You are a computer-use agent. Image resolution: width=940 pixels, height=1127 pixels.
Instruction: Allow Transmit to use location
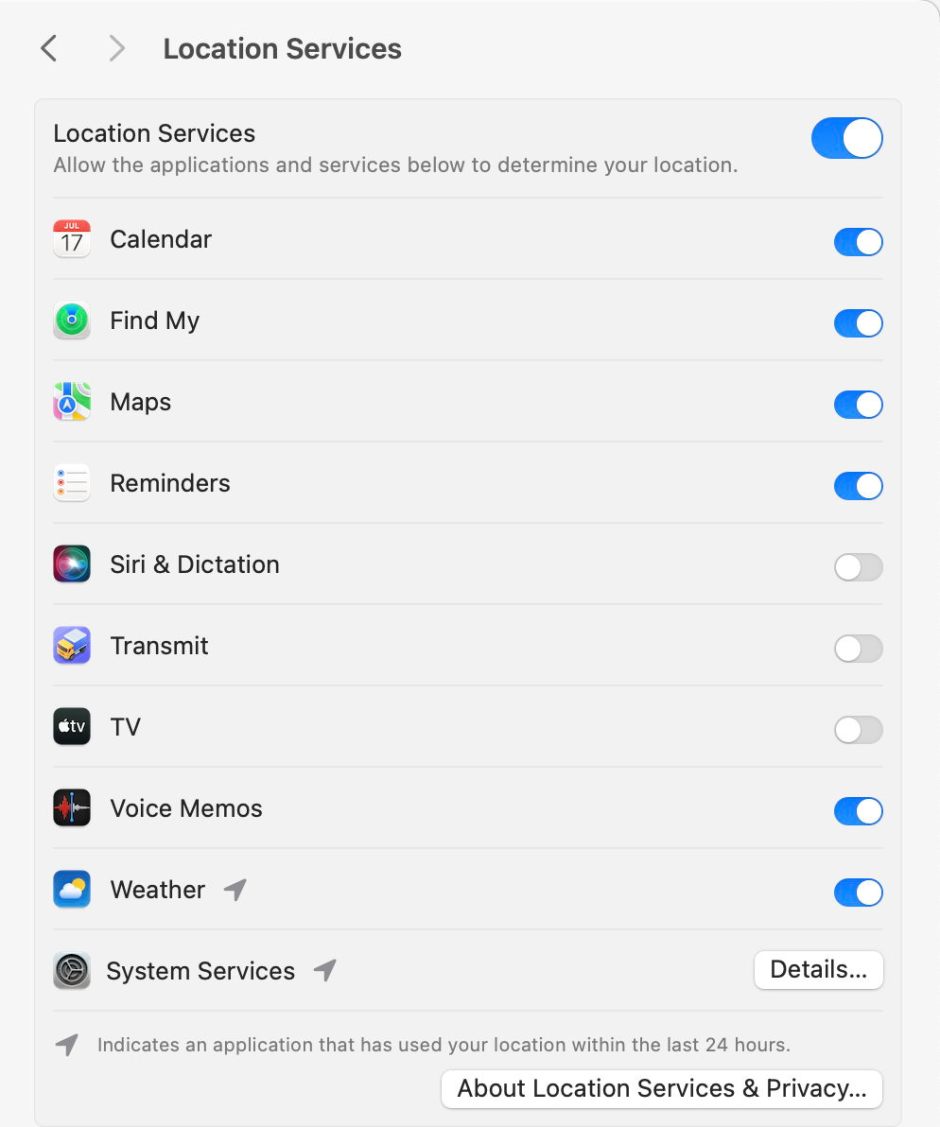[858, 648]
